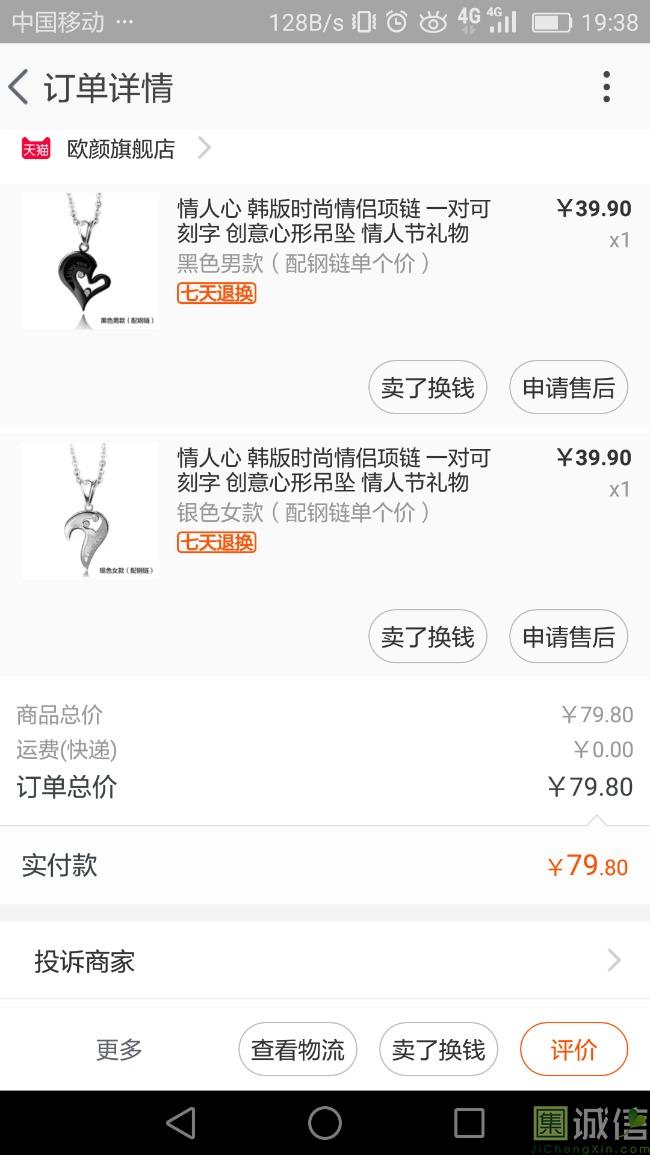Tap 申请售后 for the 黑色男款 item

pos(568,388)
